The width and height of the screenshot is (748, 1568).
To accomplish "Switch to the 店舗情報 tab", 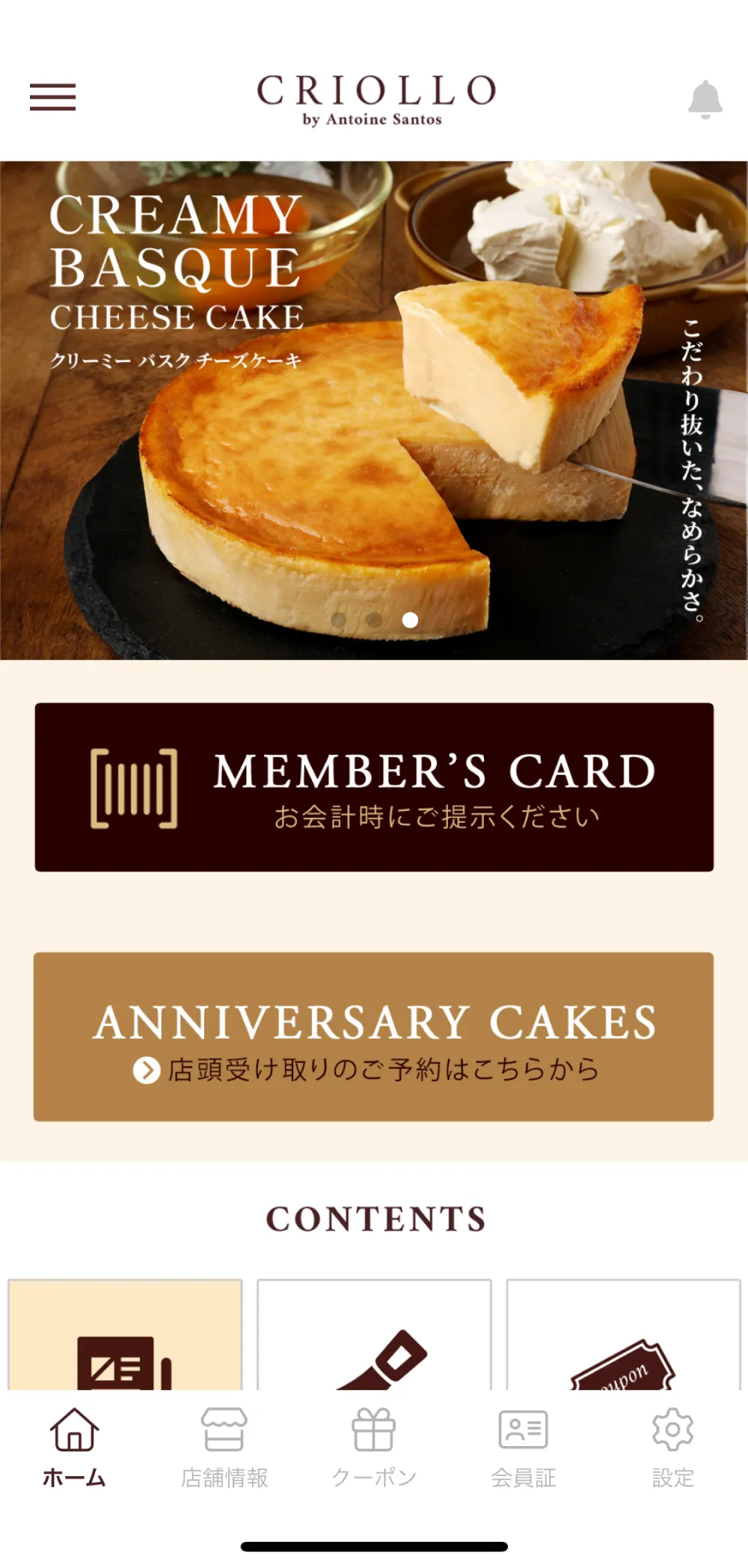I will pos(224,1447).
